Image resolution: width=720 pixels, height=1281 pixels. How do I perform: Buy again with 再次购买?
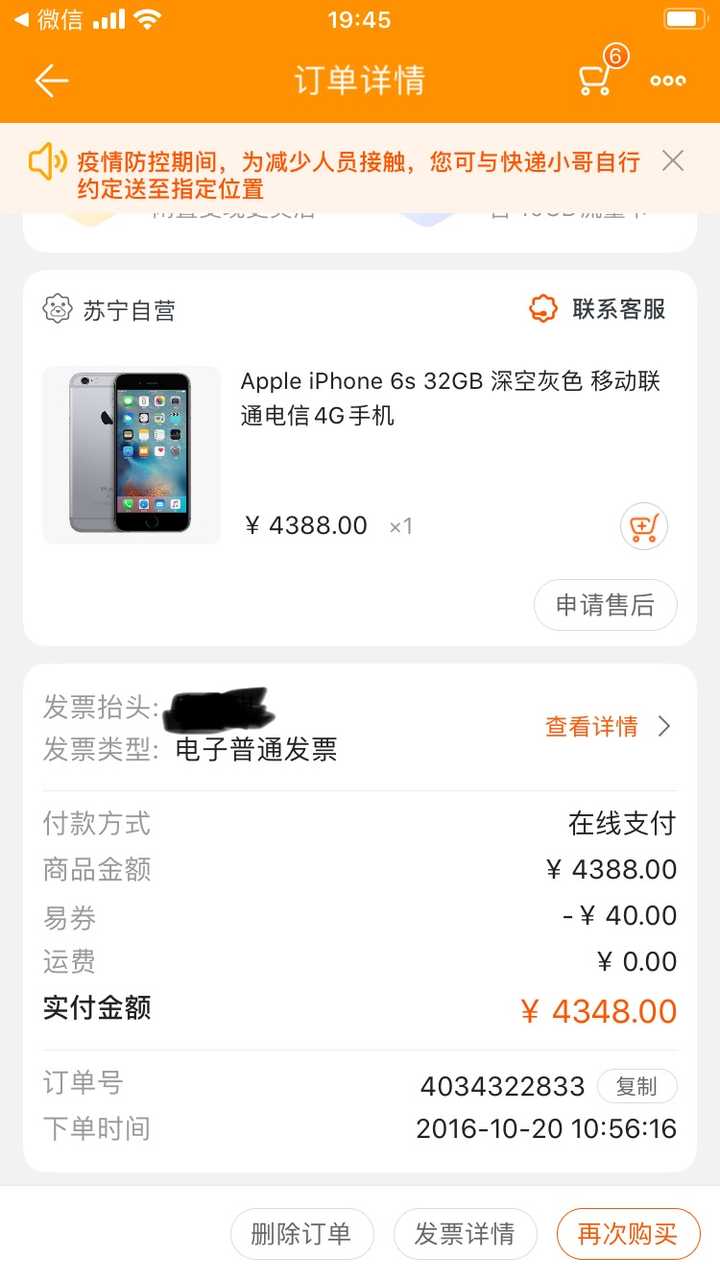coord(628,1234)
